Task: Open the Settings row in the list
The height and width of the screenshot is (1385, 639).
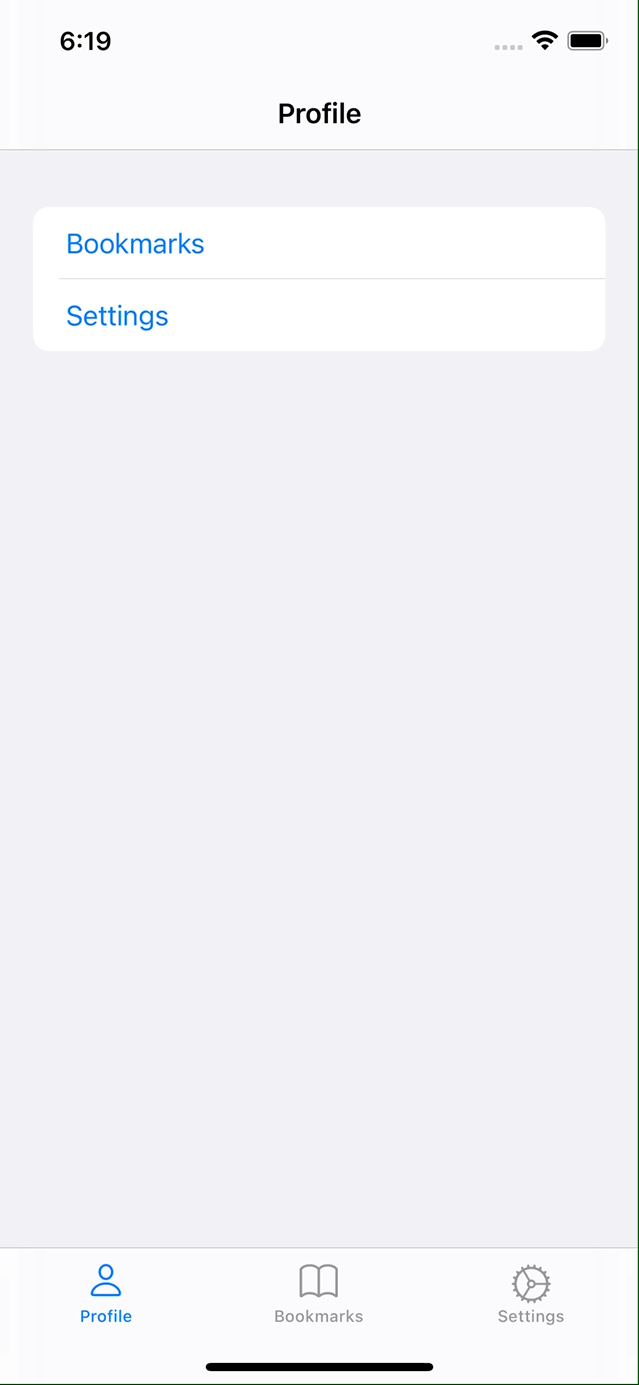Action: (x=319, y=315)
